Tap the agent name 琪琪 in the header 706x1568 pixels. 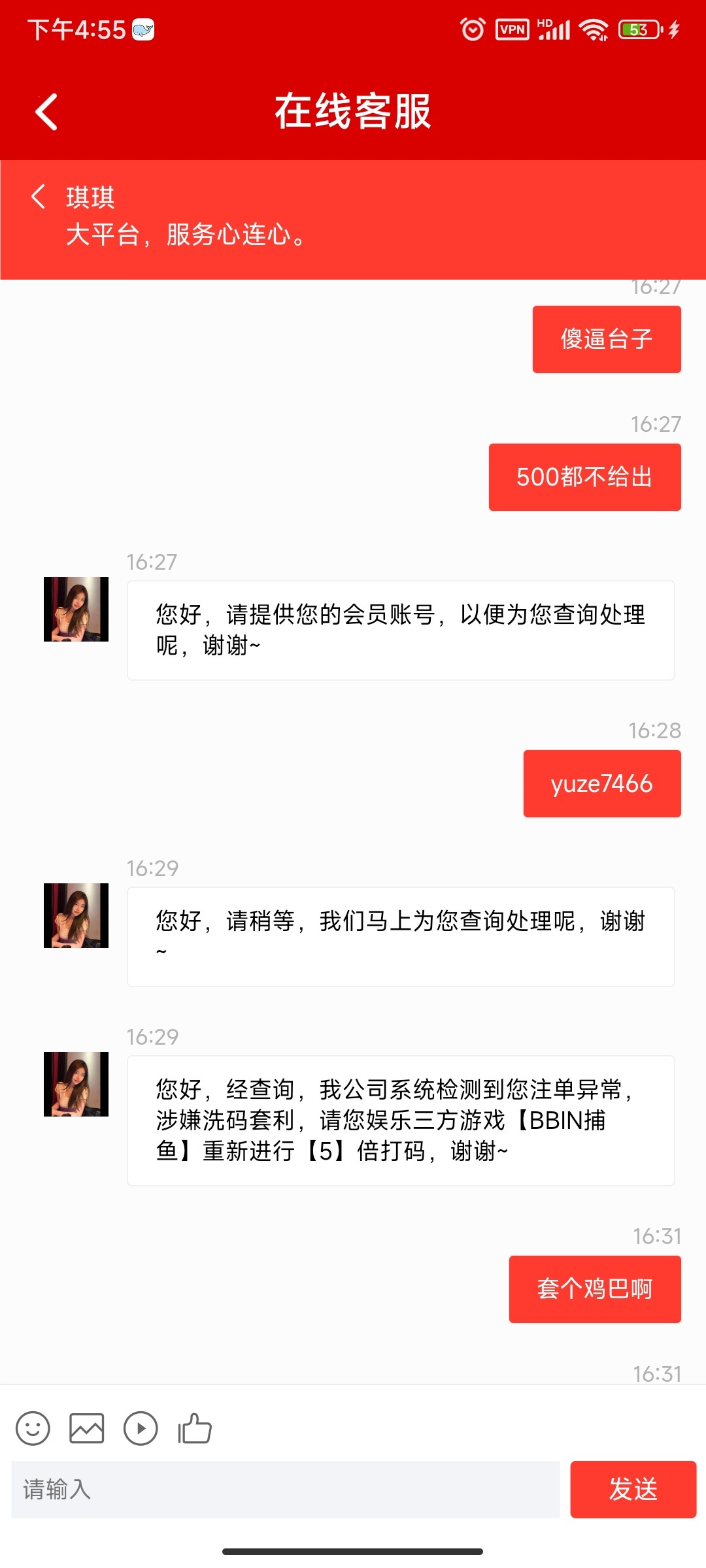point(90,196)
